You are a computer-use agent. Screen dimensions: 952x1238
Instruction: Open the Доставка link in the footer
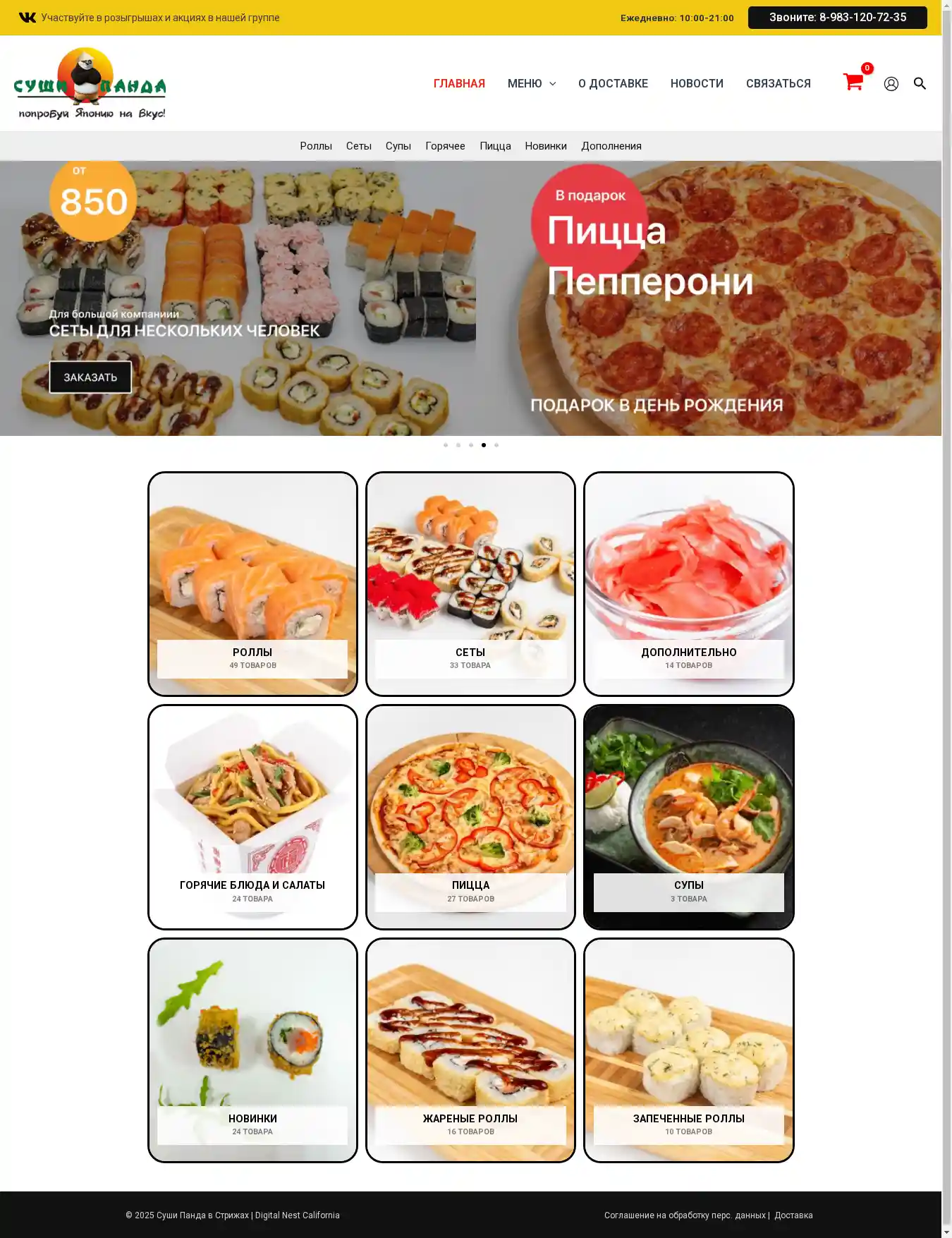click(x=793, y=1215)
